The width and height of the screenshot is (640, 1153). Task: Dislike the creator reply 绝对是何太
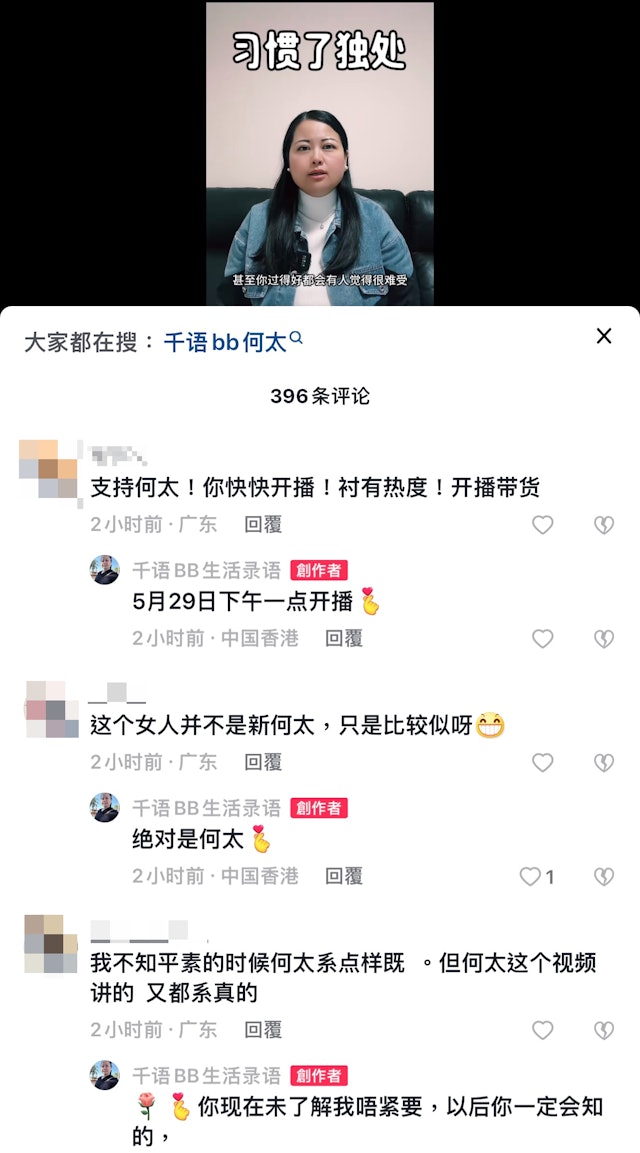pos(603,877)
